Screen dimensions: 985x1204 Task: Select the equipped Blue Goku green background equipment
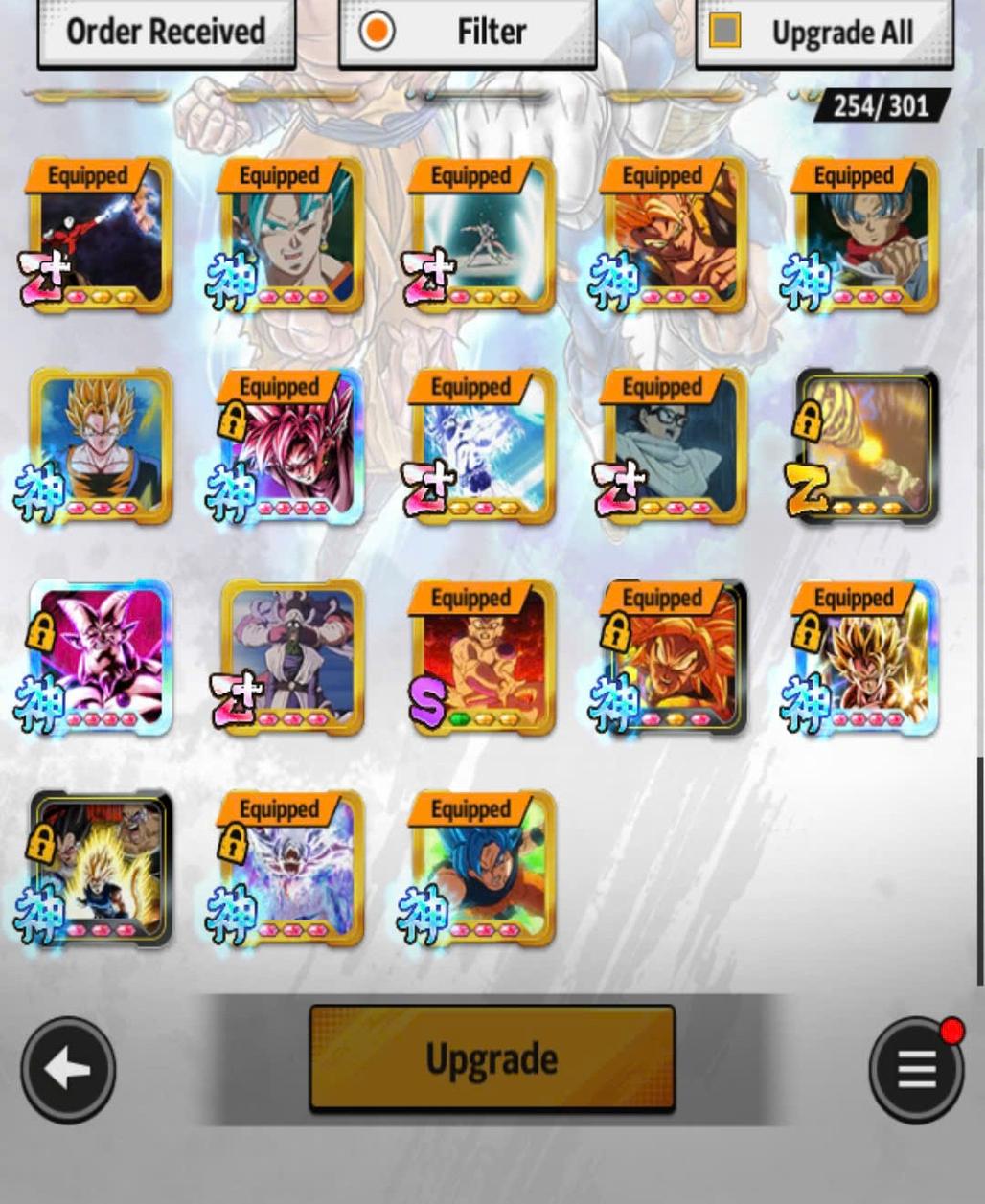coord(483,870)
